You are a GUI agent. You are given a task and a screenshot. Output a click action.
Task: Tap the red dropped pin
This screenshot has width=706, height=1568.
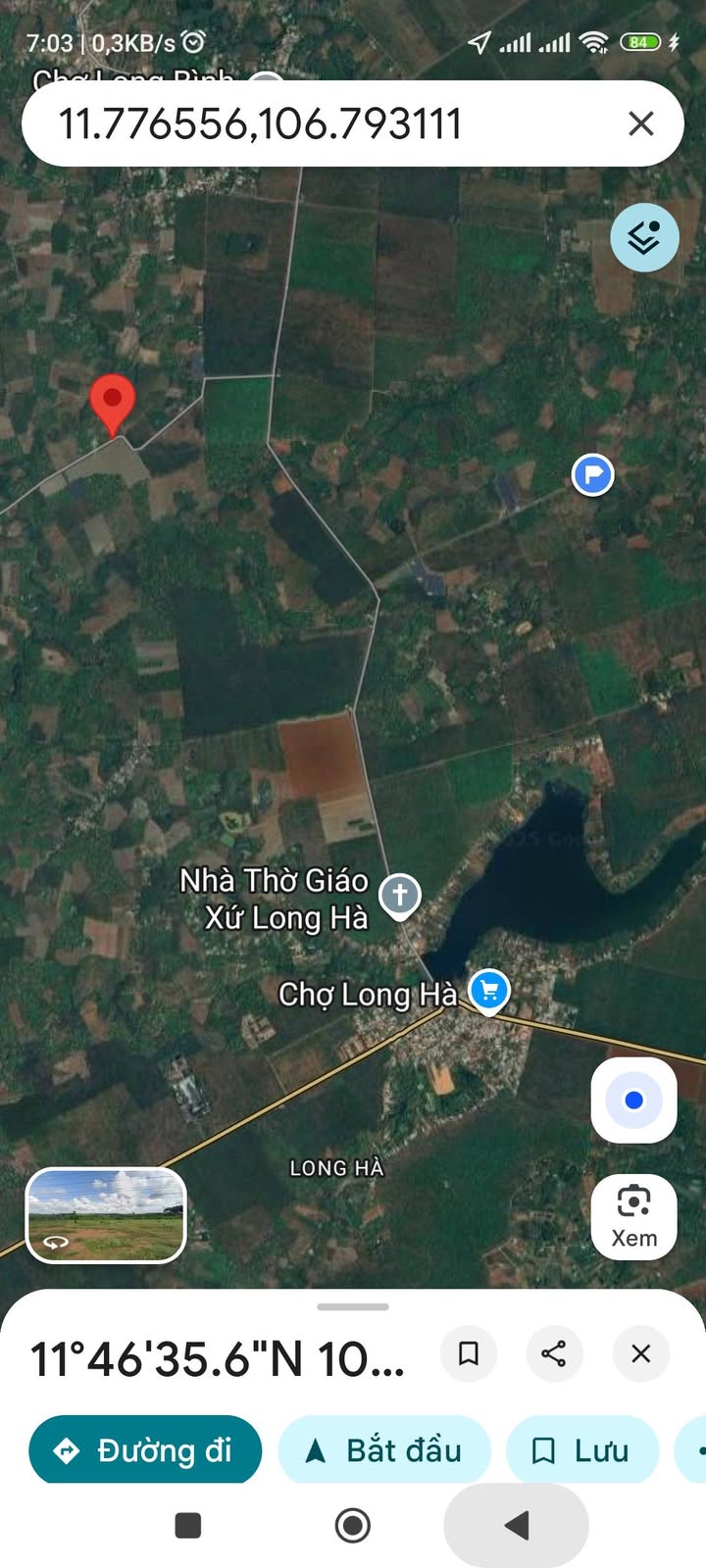113,402
